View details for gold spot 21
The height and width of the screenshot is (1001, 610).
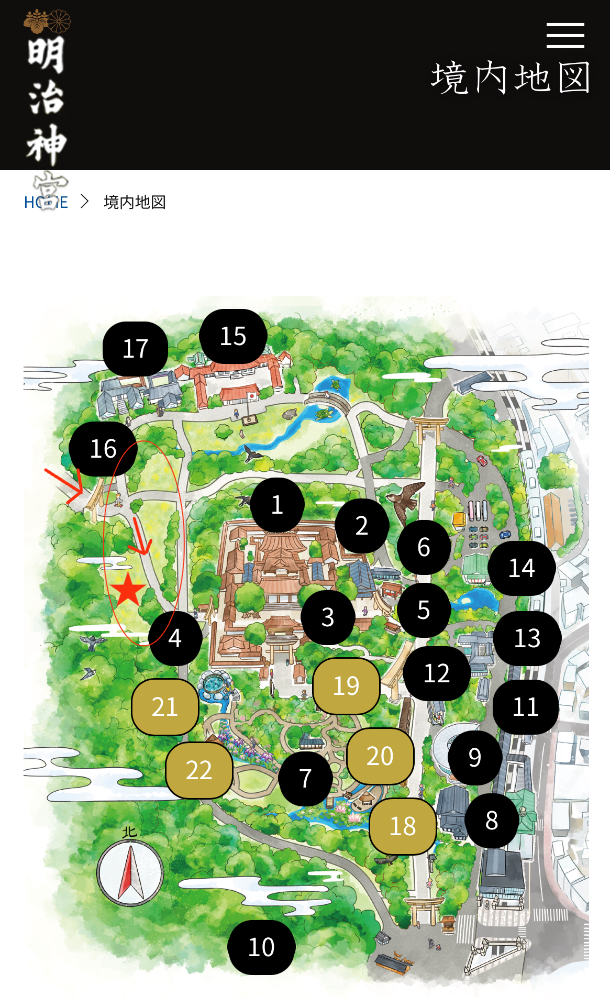point(165,707)
